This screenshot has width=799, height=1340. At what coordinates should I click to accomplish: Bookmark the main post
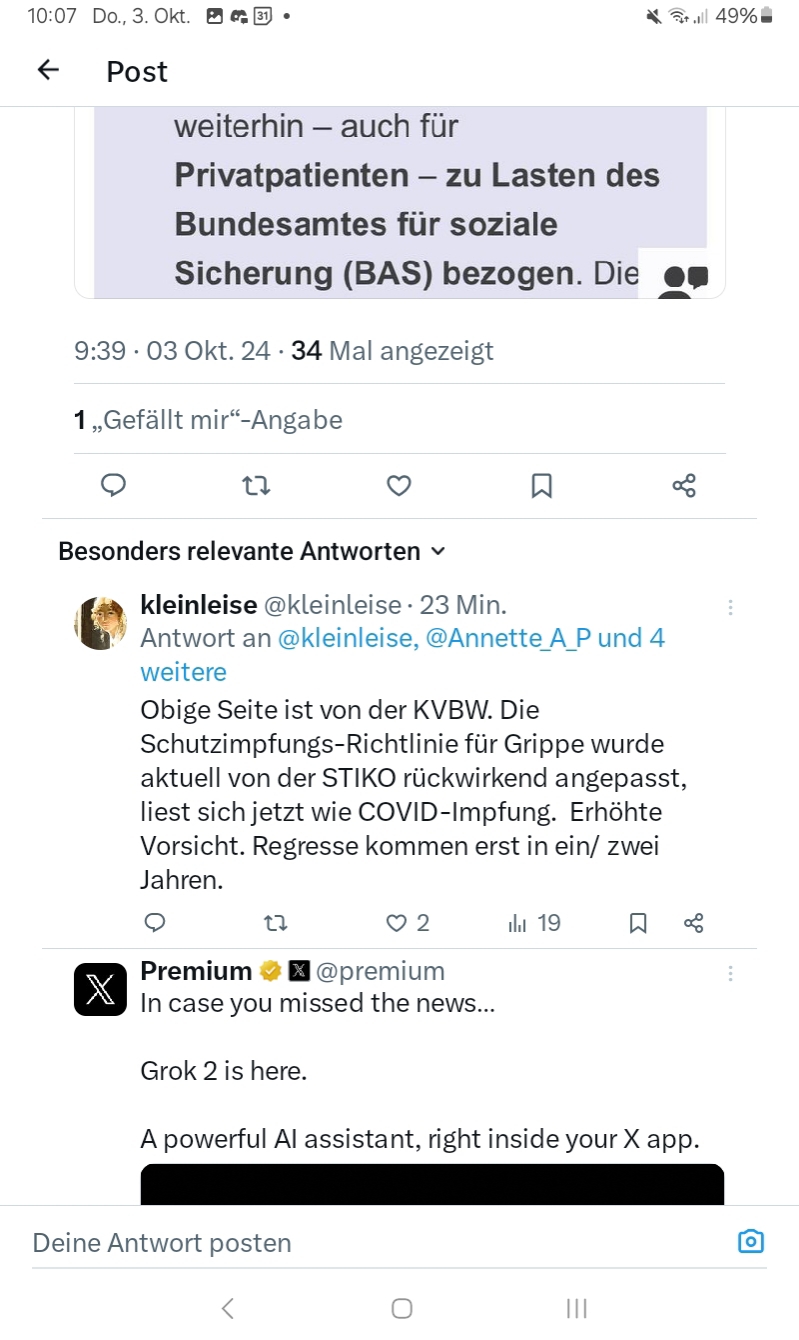coord(541,486)
